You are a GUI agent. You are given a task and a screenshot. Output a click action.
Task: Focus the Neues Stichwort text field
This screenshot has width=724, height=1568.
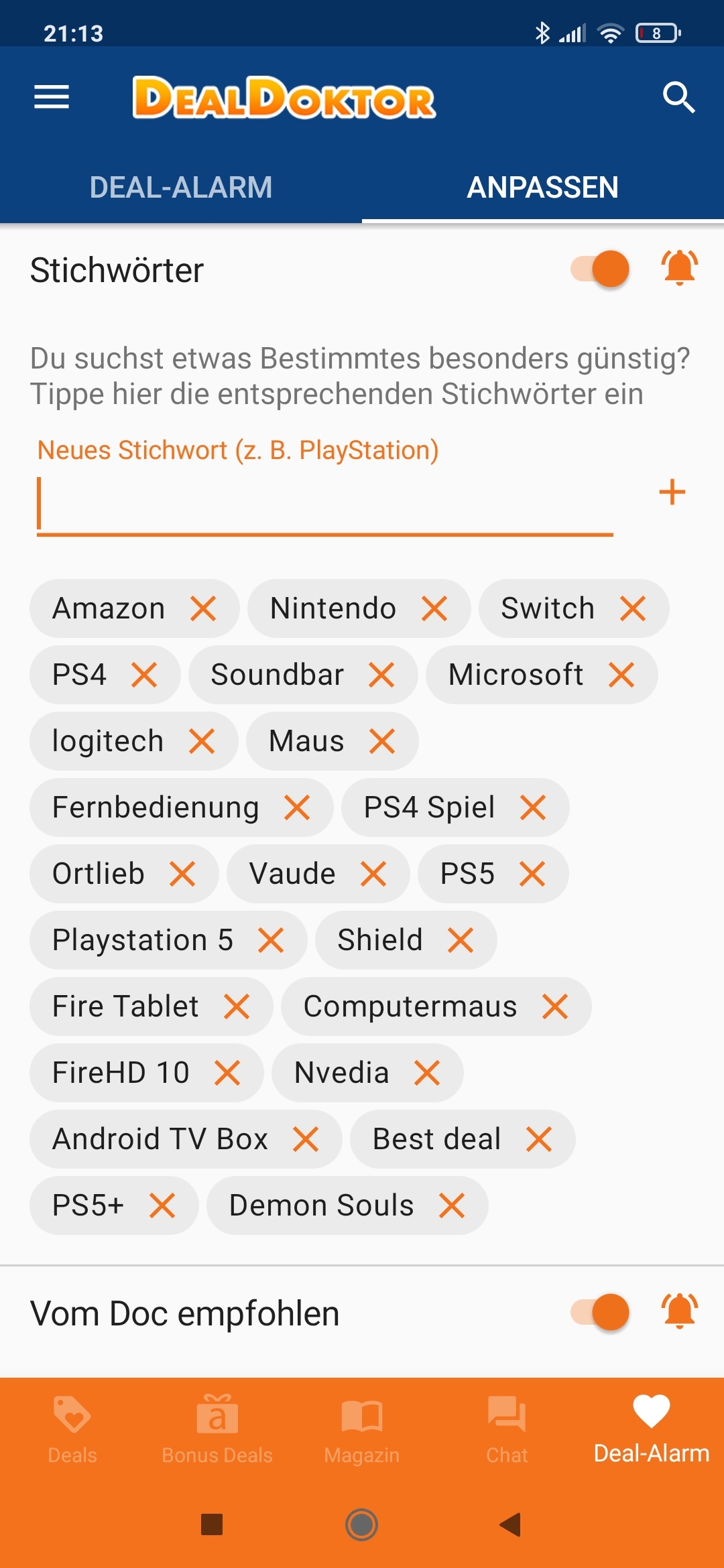pyautogui.click(x=325, y=503)
